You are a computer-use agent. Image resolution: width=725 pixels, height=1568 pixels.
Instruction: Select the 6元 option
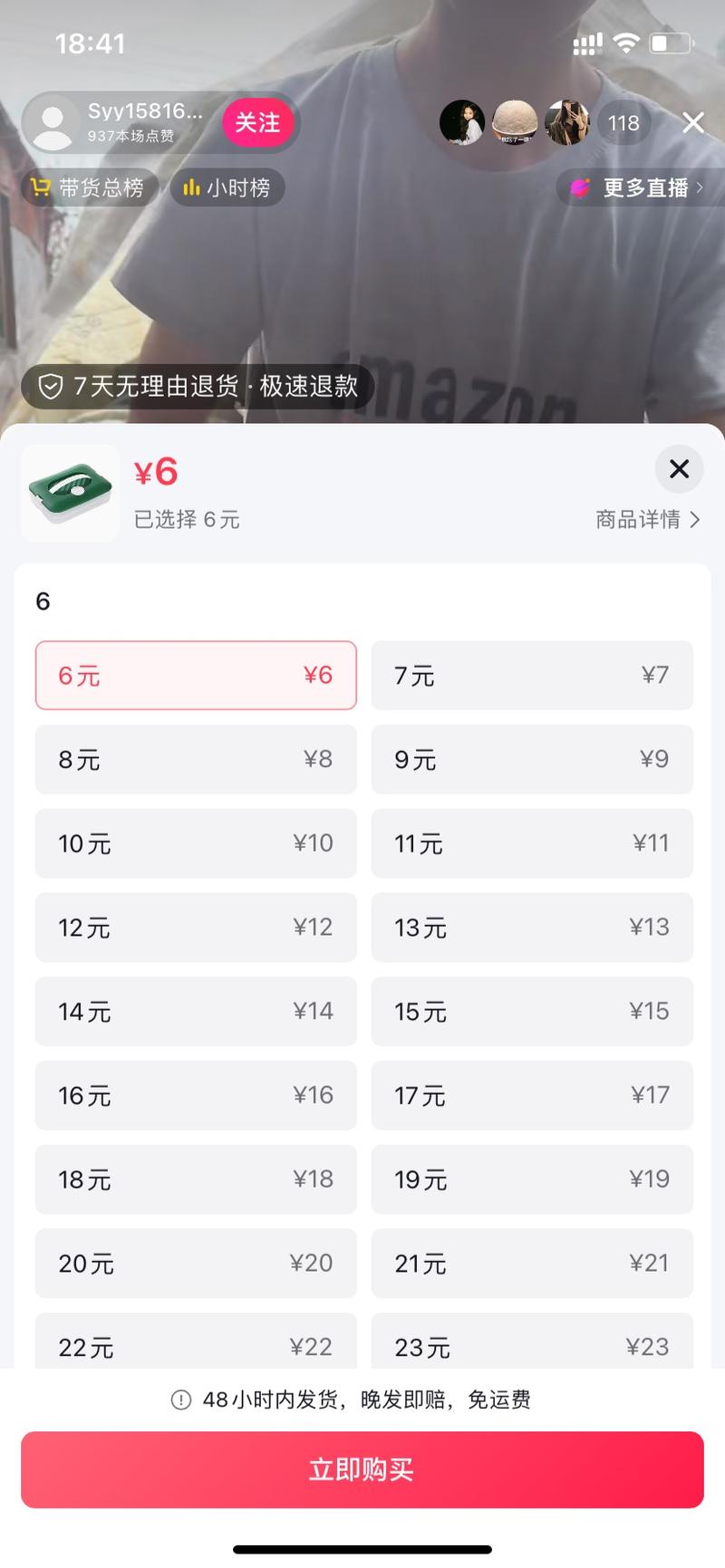click(x=196, y=675)
